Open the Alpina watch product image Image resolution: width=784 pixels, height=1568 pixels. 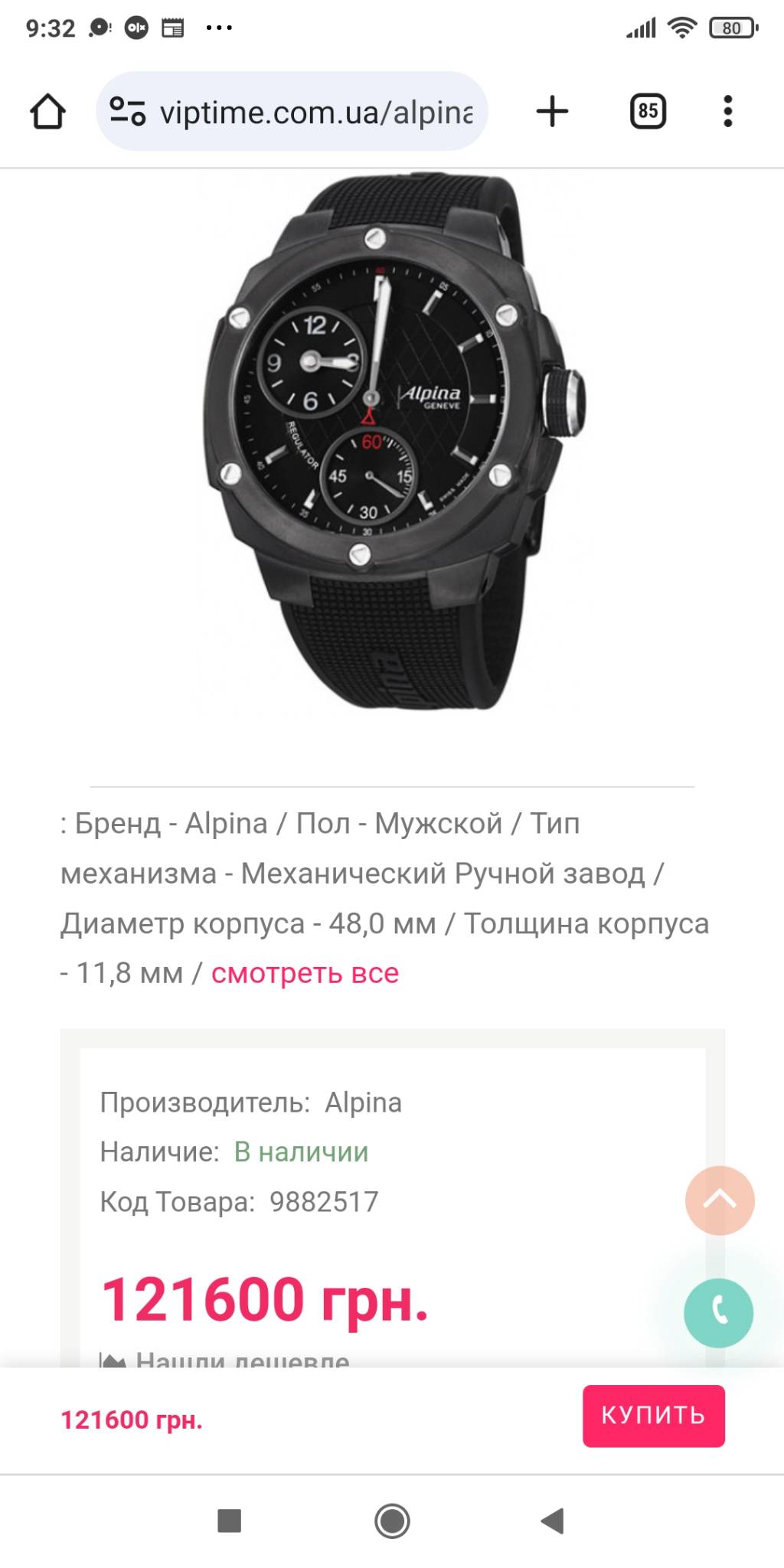[x=392, y=441]
